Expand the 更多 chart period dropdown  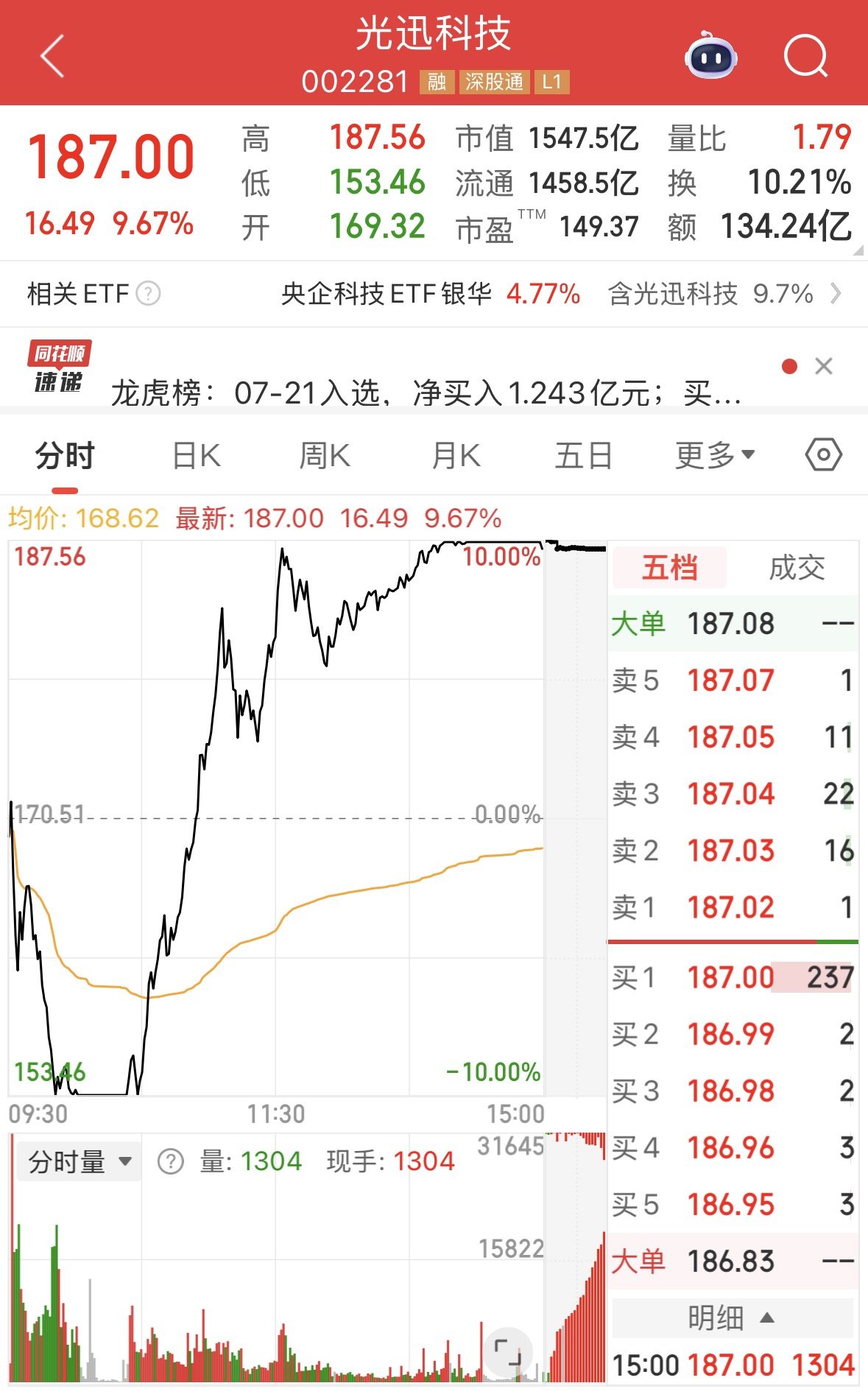(x=715, y=456)
